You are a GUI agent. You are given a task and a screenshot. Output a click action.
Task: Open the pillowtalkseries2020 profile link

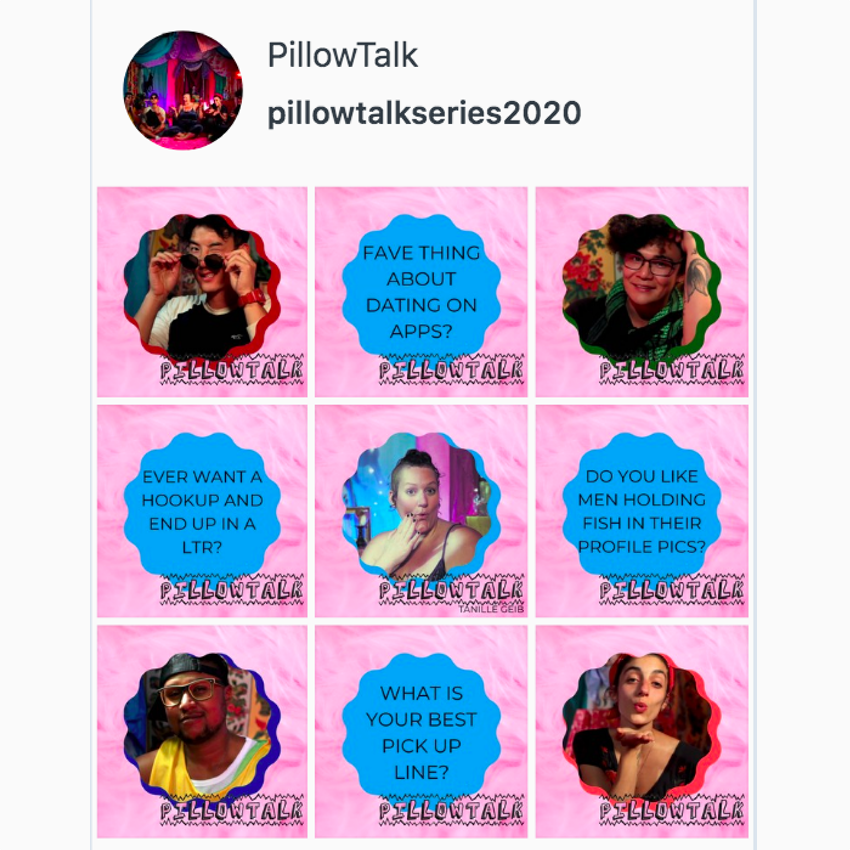click(x=424, y=113)
